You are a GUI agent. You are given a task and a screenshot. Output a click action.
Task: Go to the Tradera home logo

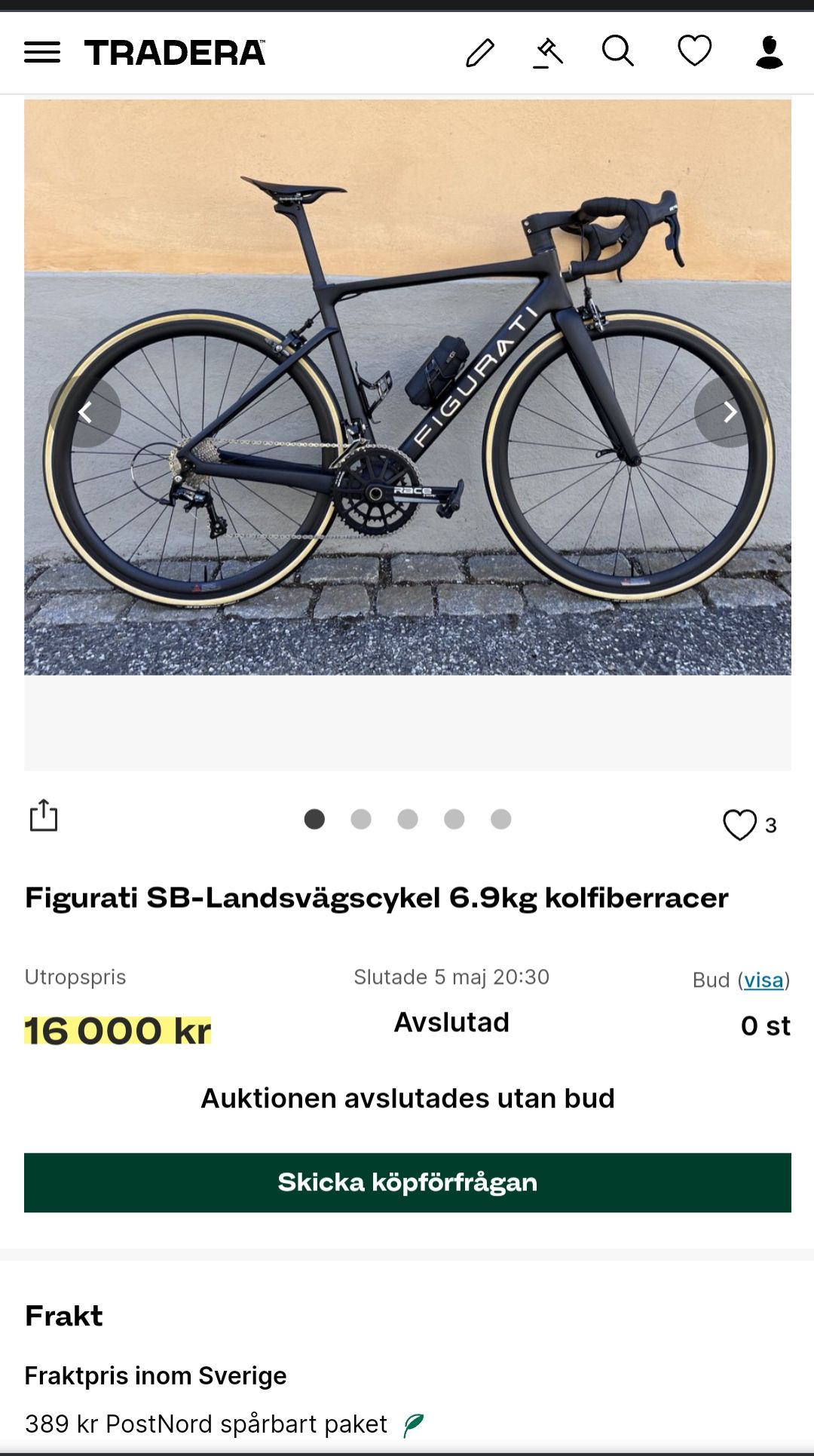(175, 53)
